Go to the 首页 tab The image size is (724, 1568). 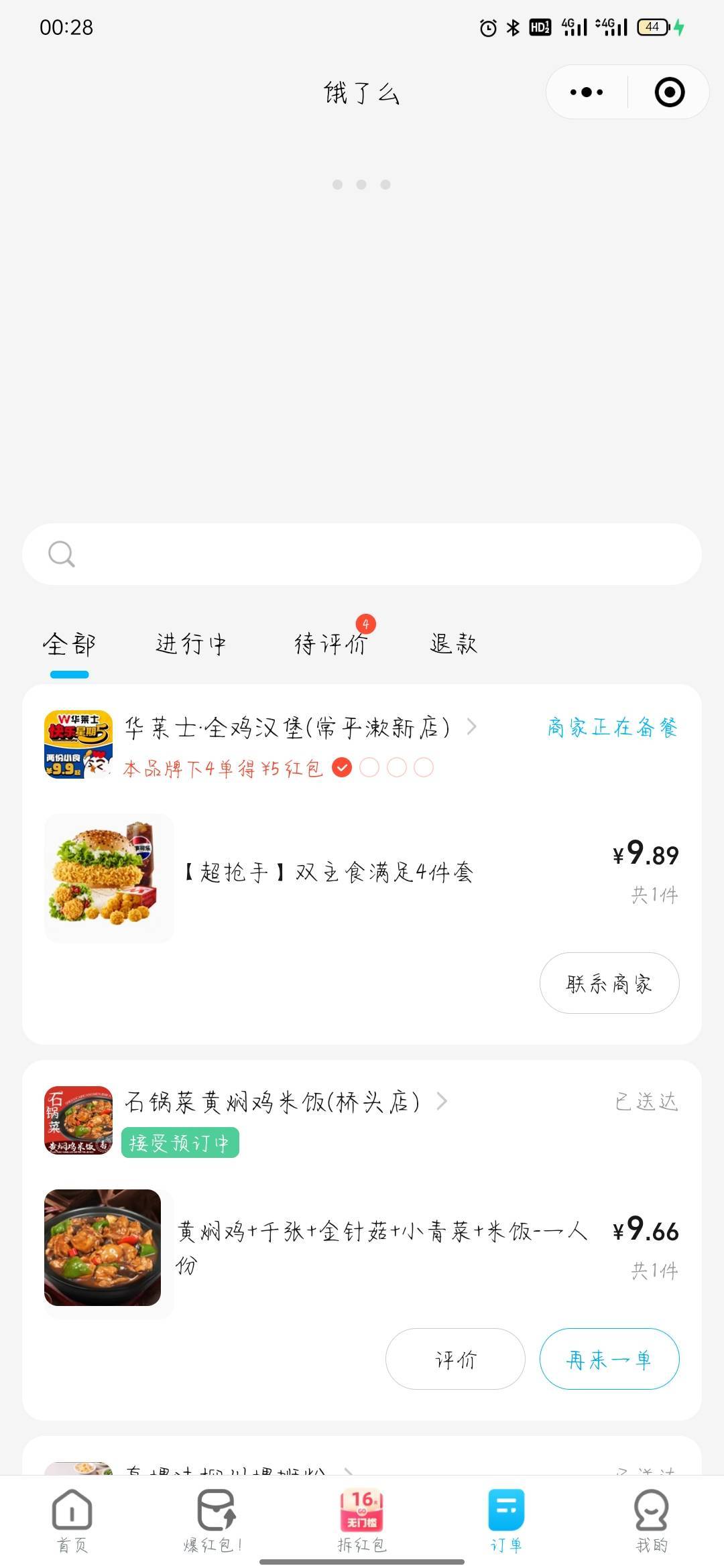tap(72, 1520)
